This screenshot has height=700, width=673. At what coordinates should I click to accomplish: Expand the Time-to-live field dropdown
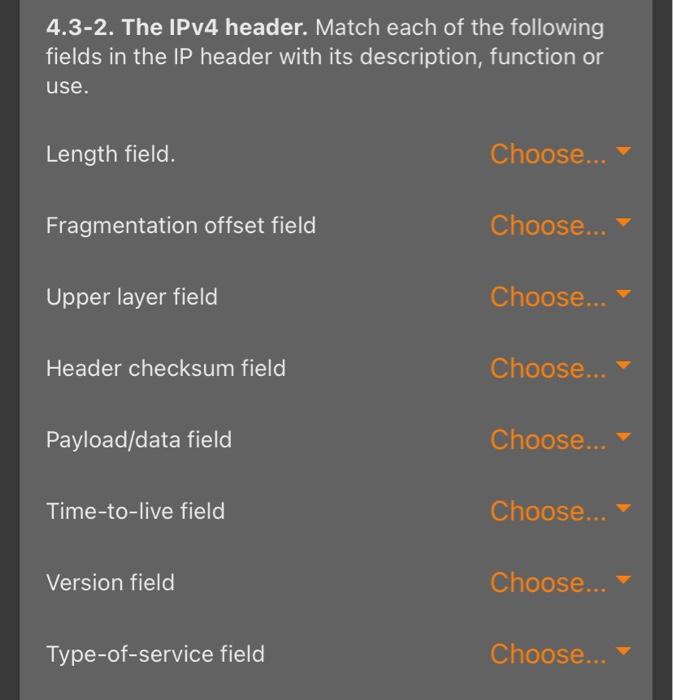pyautogui.click(x=560, y=511)
